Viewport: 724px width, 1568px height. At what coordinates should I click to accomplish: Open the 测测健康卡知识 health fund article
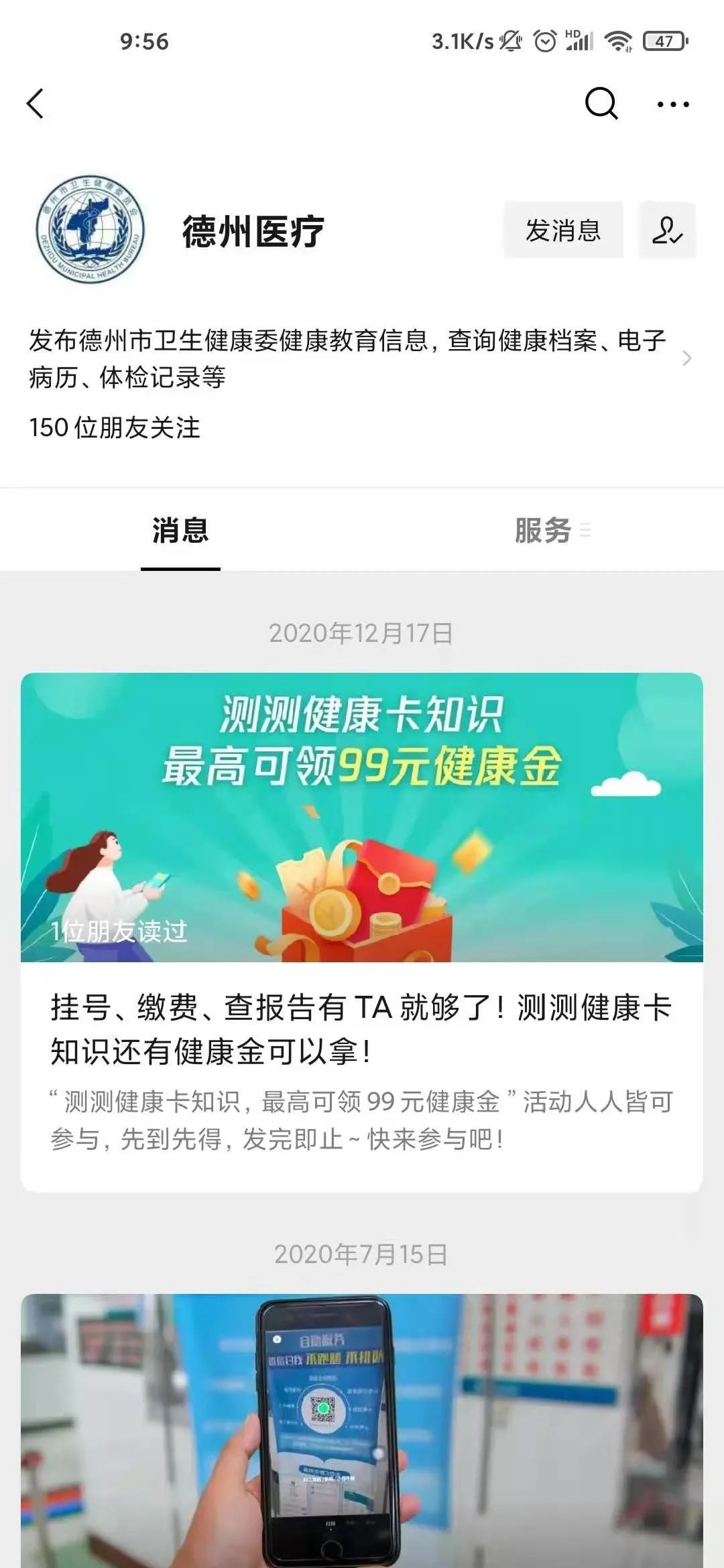click(362, 931)
